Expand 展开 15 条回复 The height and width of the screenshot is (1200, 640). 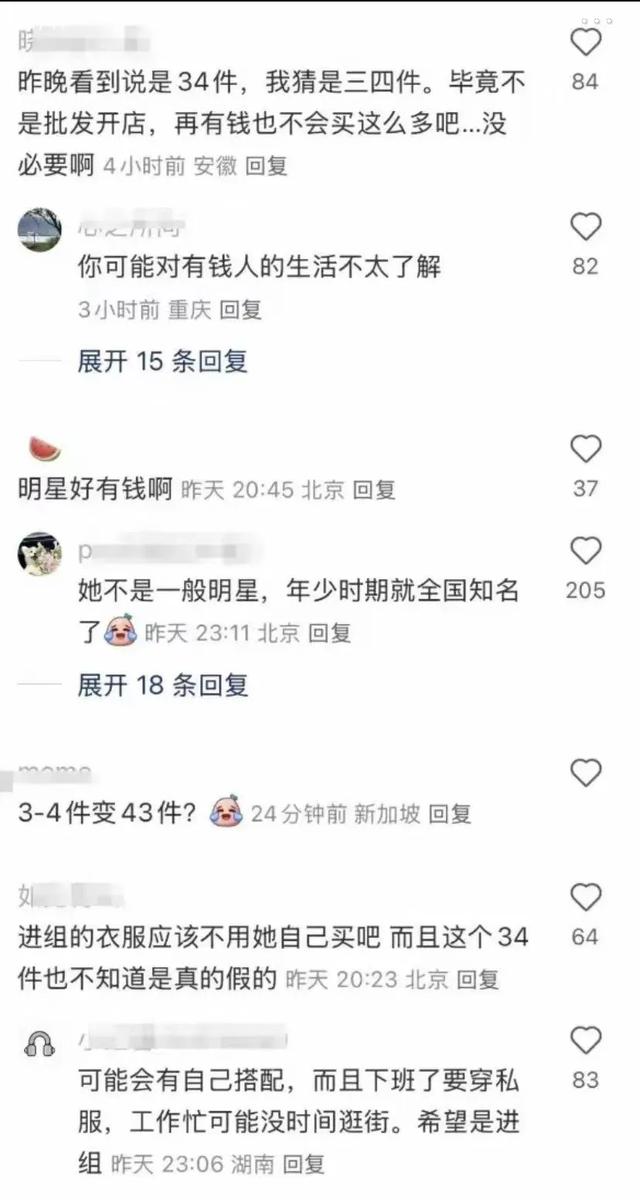click(x=162, y=361)
